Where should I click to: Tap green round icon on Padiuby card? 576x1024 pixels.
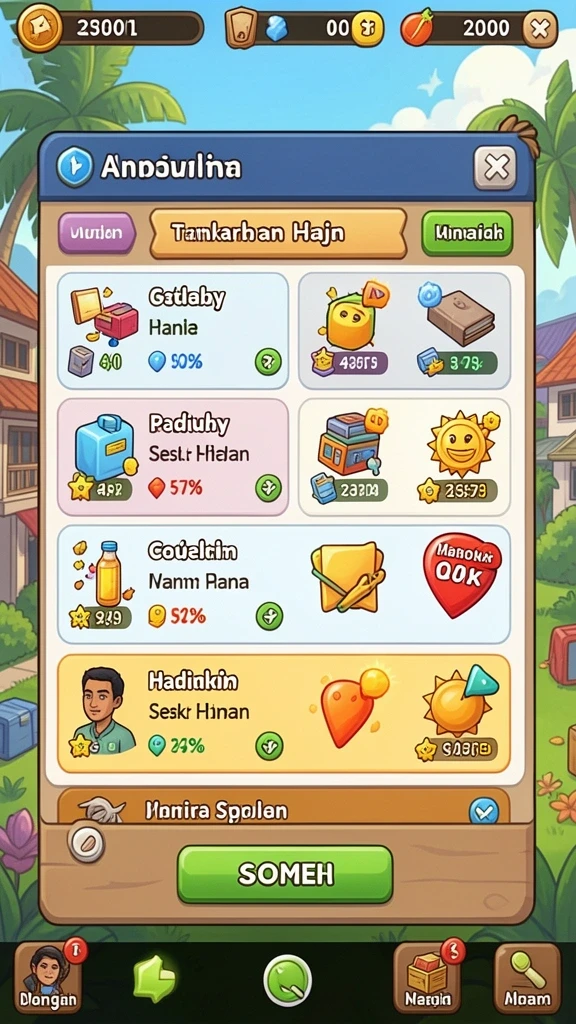click(x=268, y=488)
